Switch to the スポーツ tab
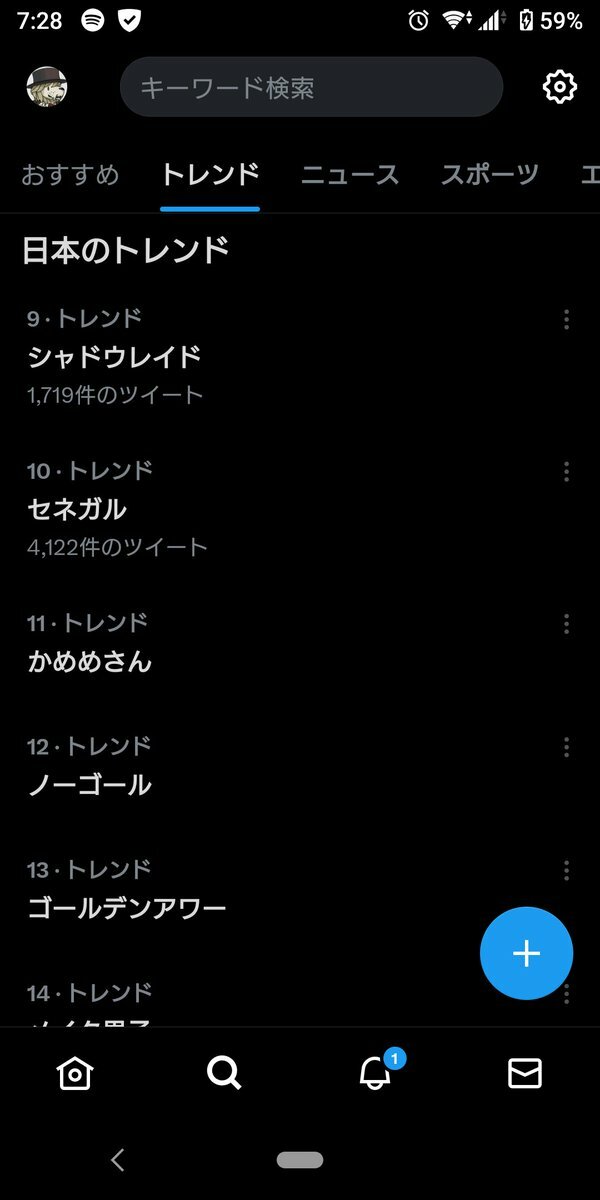 pyautogui.click(x=490, y=175)
